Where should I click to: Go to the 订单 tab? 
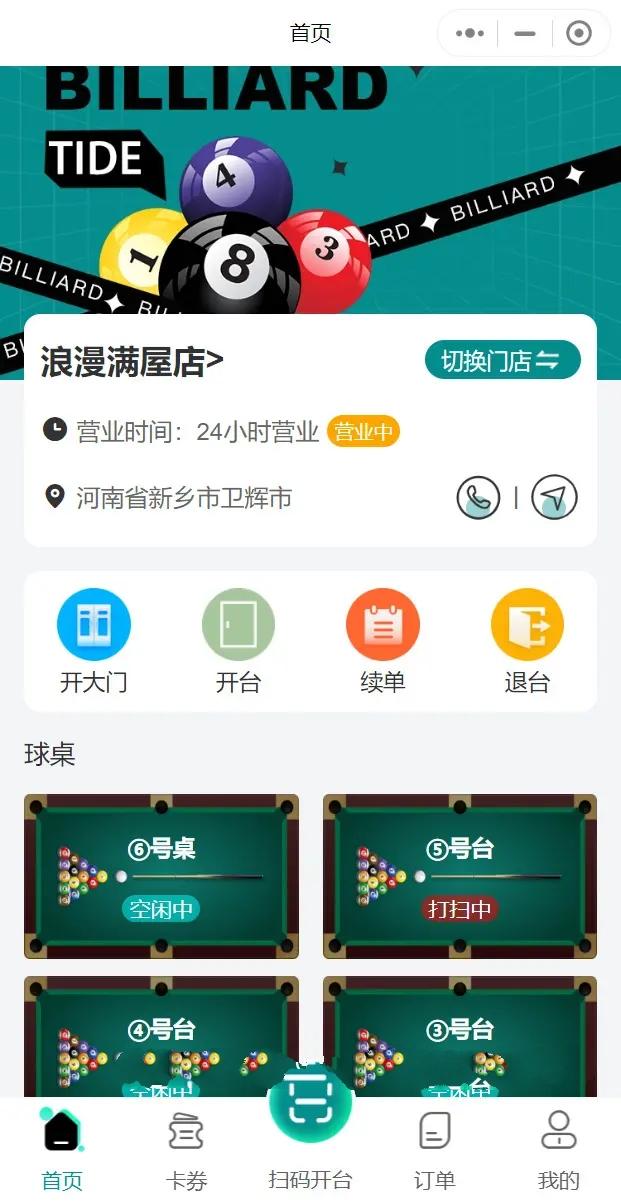pyautogui.click(x=434, y=1150)
